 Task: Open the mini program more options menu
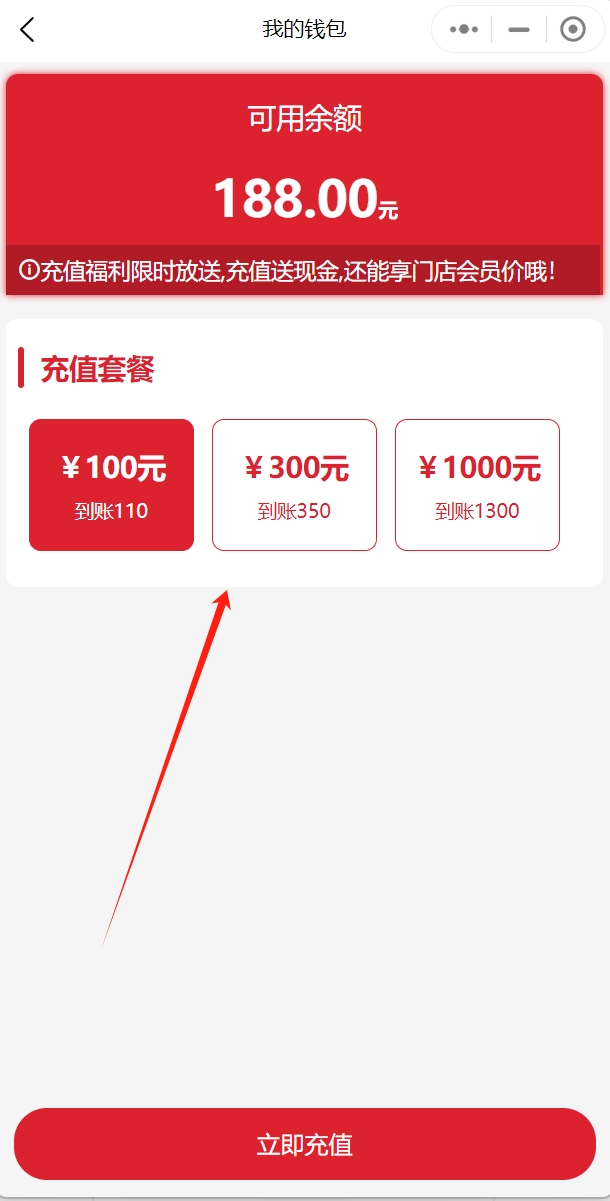coord(464,30)
